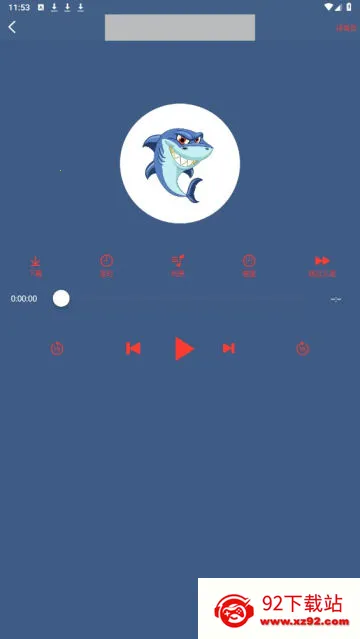Screen dimensions: 360x639
Task: Start playback with the large play button
Action: [x=184, y=348]
